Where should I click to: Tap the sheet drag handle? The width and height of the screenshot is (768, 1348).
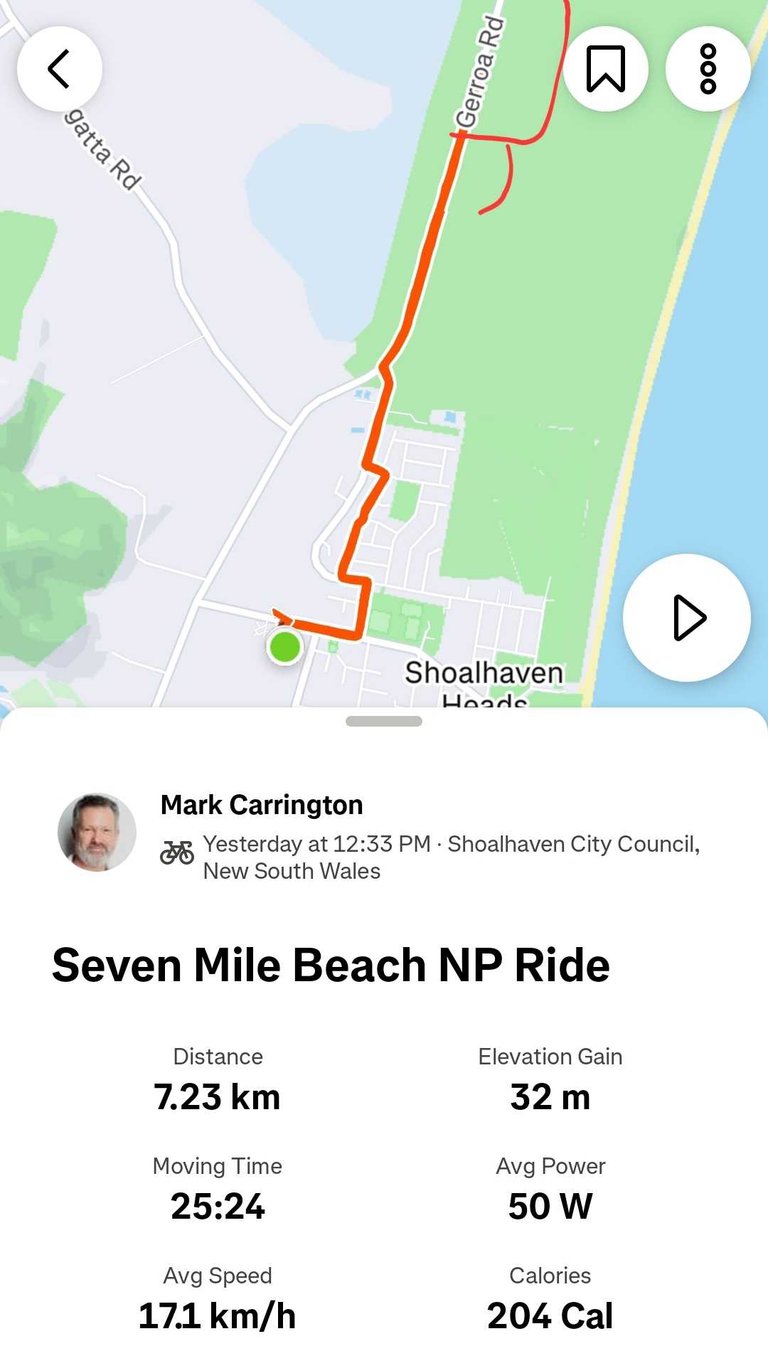point(384,721)
